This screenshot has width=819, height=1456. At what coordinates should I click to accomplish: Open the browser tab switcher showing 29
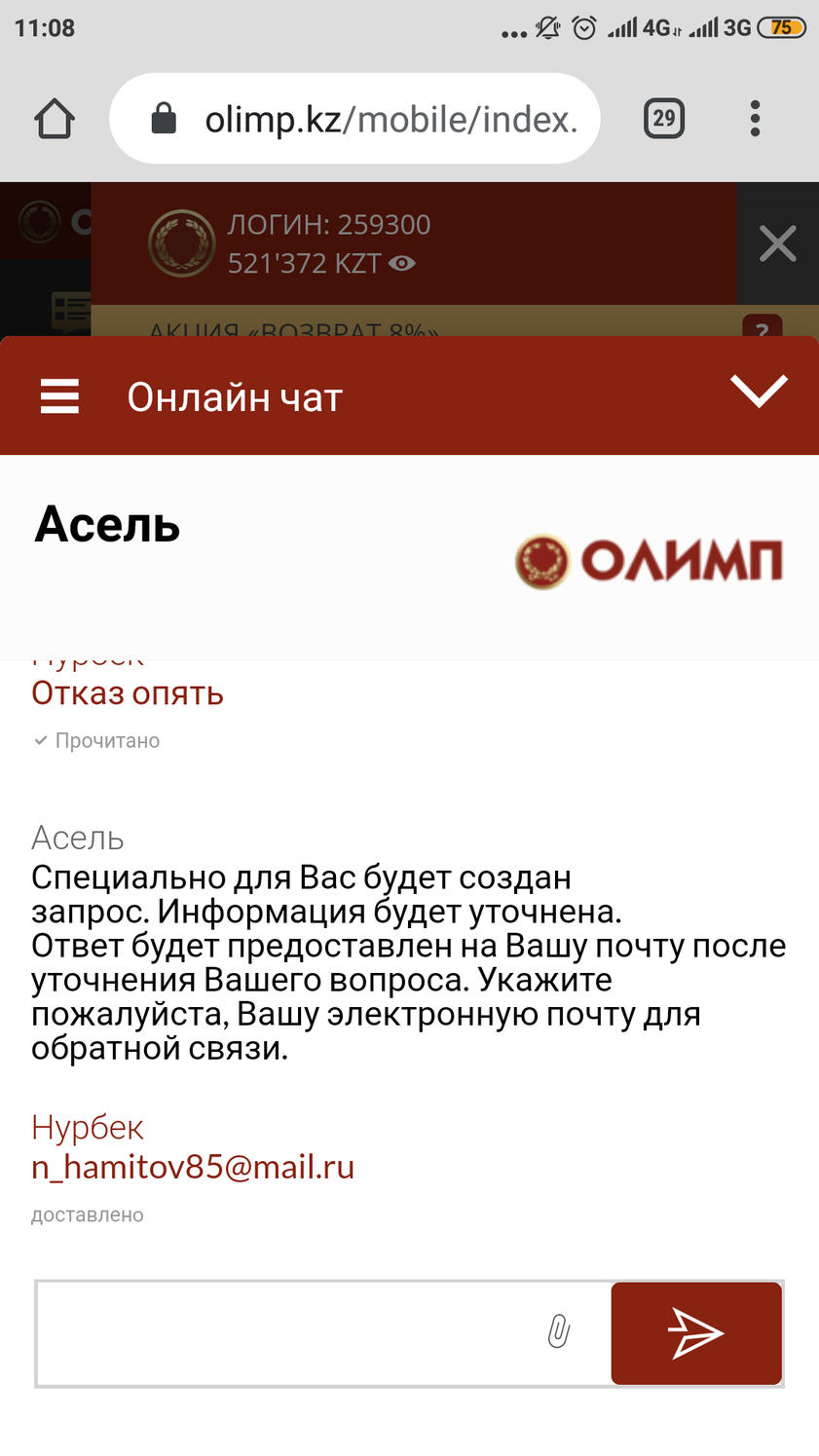click(664, 119)
